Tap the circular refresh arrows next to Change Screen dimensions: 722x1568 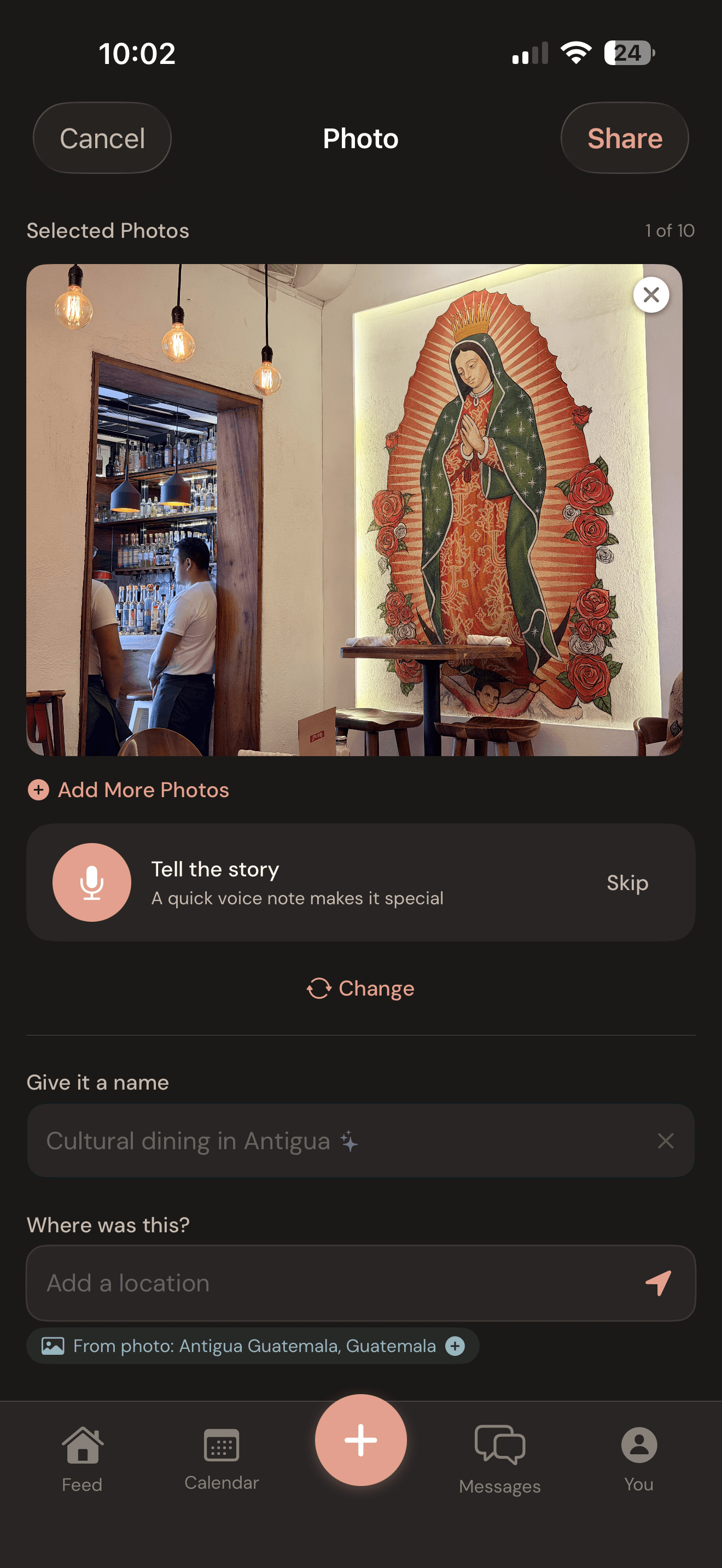tap(318, 988)
